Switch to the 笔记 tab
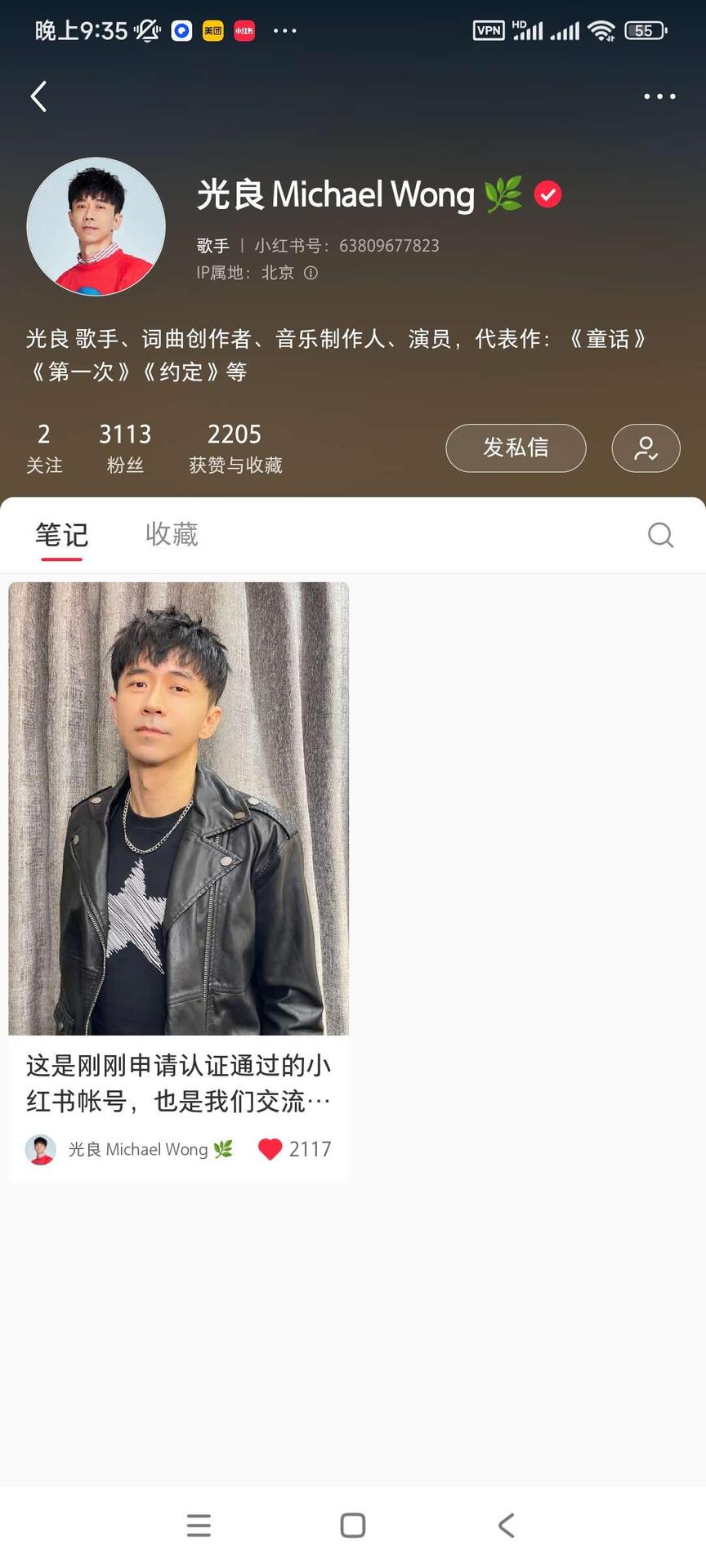The height and width of the screenshot is (1568, 706). (61, 535)
